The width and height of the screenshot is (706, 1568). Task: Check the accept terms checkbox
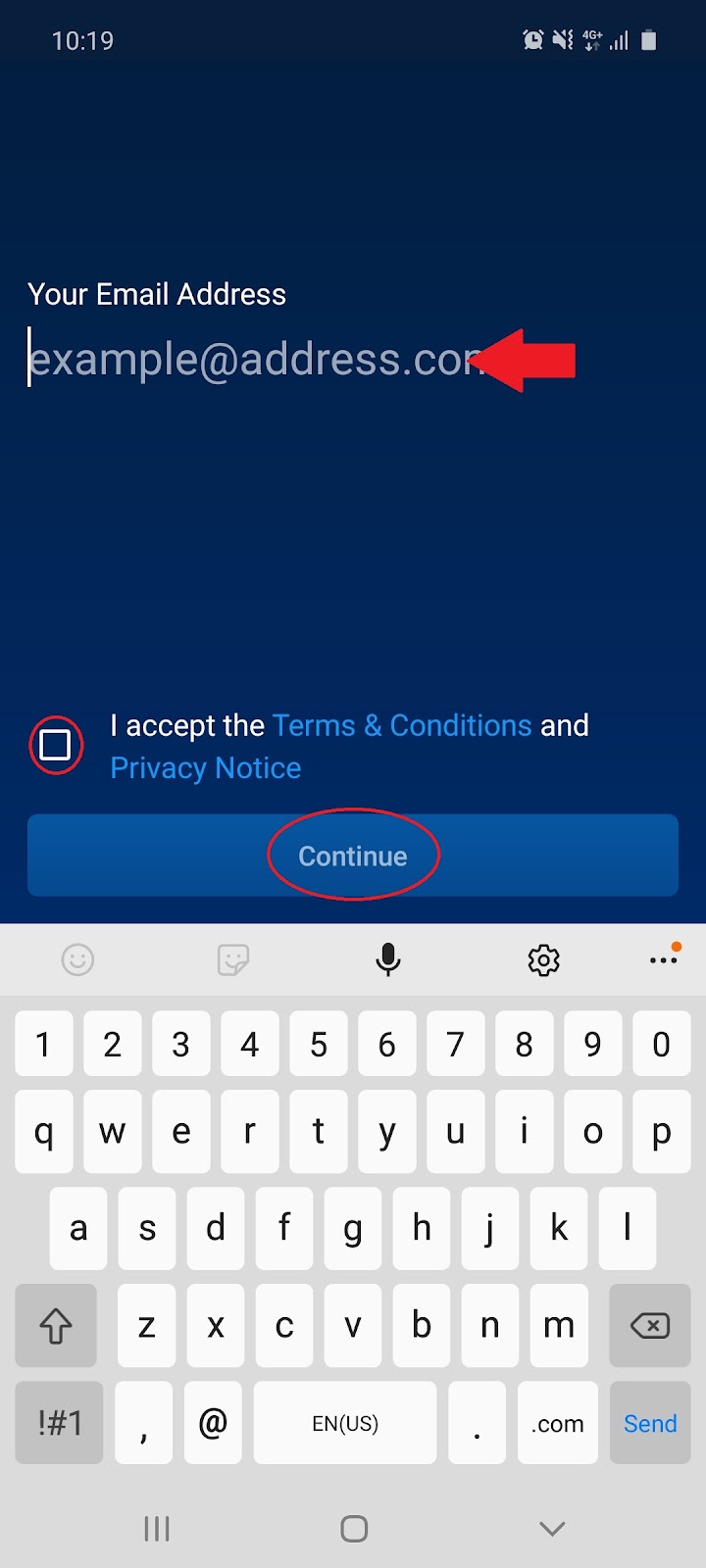coord(56,746)
